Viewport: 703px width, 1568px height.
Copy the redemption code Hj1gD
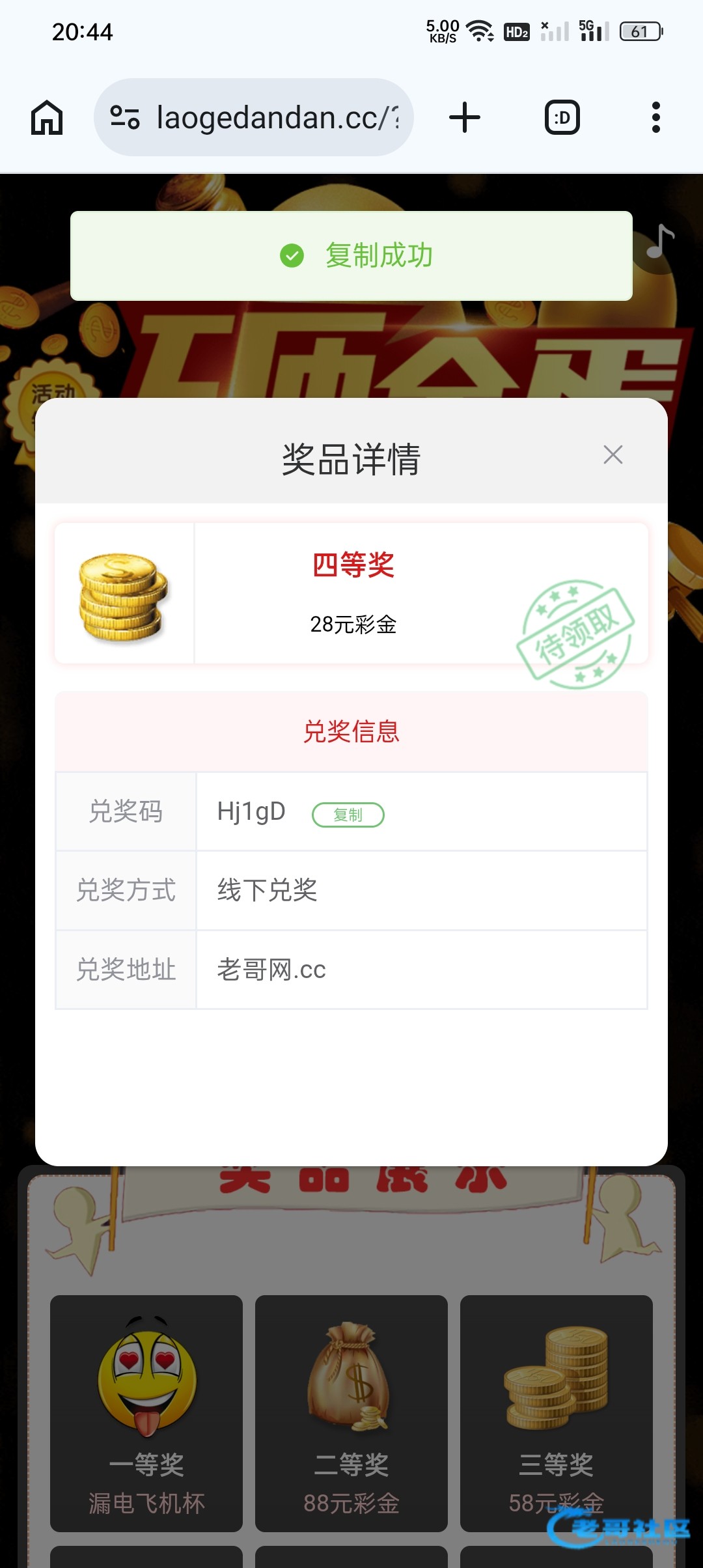pos(348,815)
